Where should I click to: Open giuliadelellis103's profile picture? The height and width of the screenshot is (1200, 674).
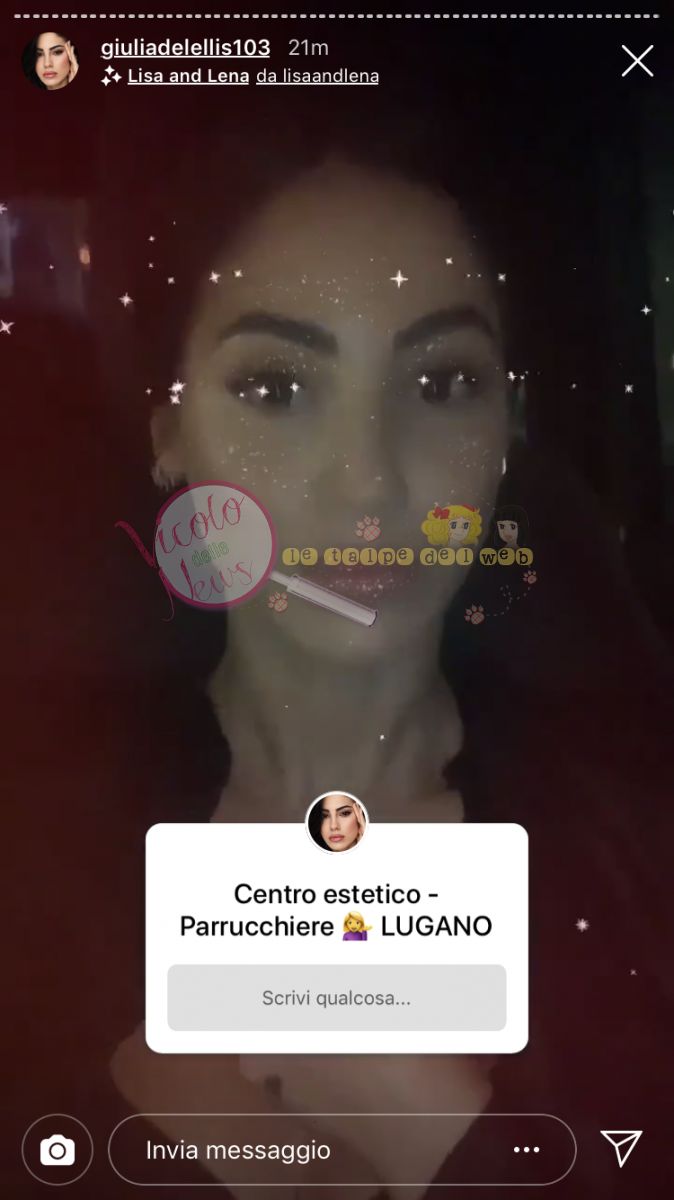coord(50,61)
